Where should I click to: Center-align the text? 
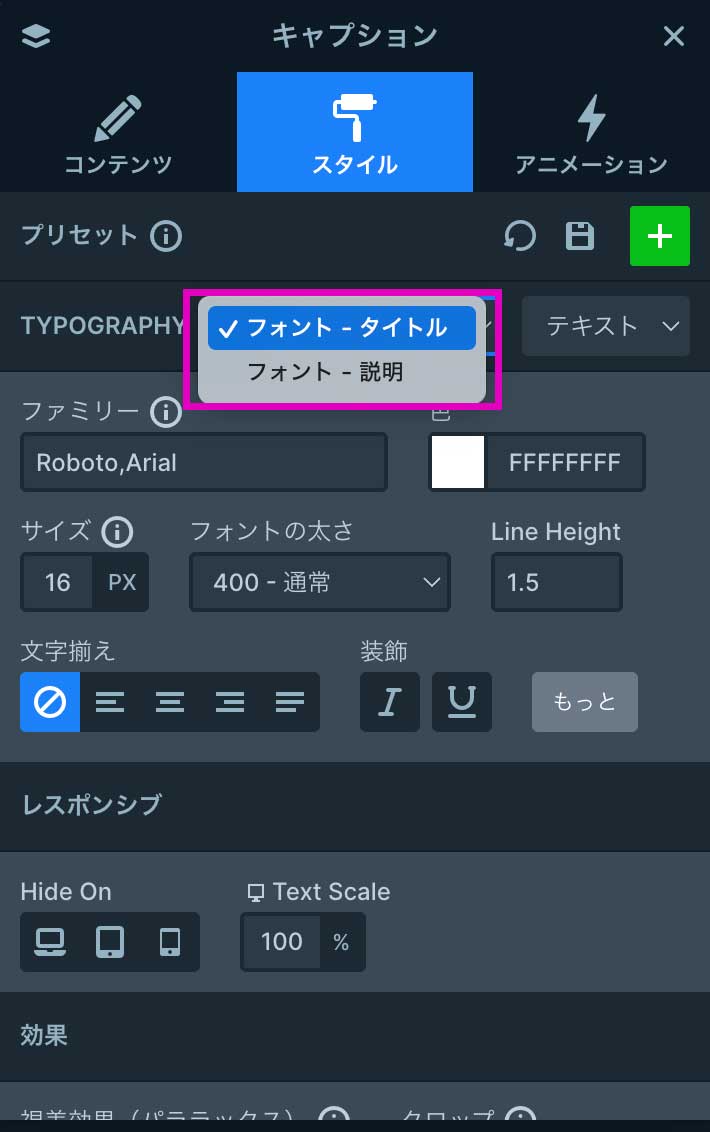pyautogui.click(x=170, y=702)
